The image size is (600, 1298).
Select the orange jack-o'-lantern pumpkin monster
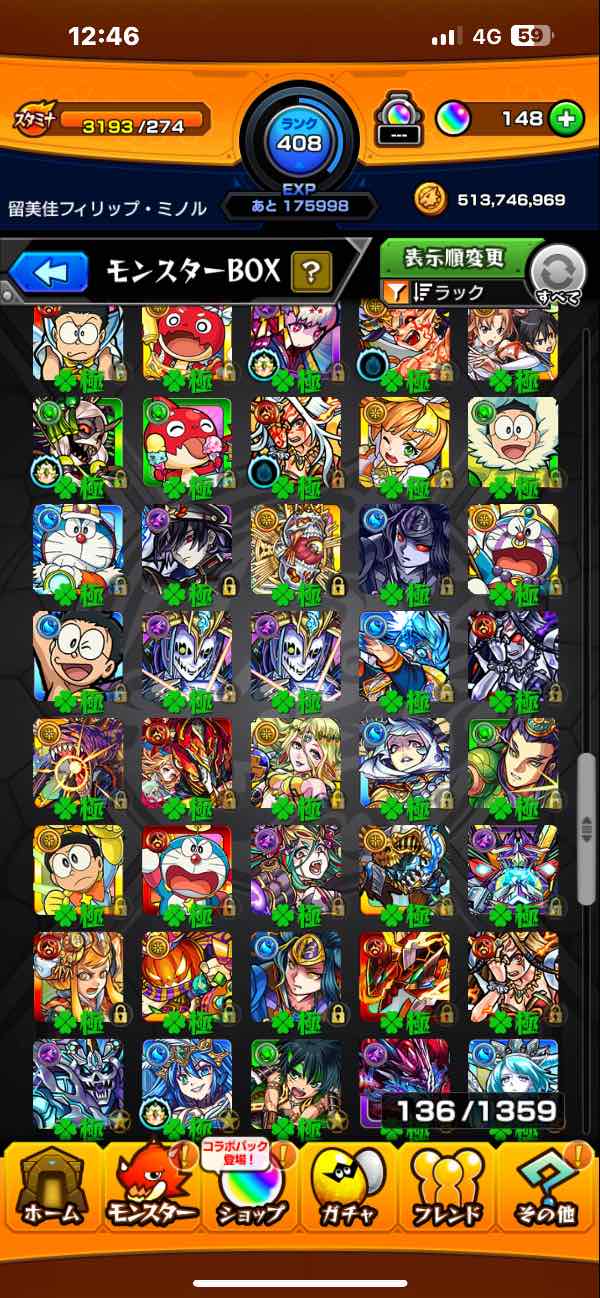pos(187,976)
